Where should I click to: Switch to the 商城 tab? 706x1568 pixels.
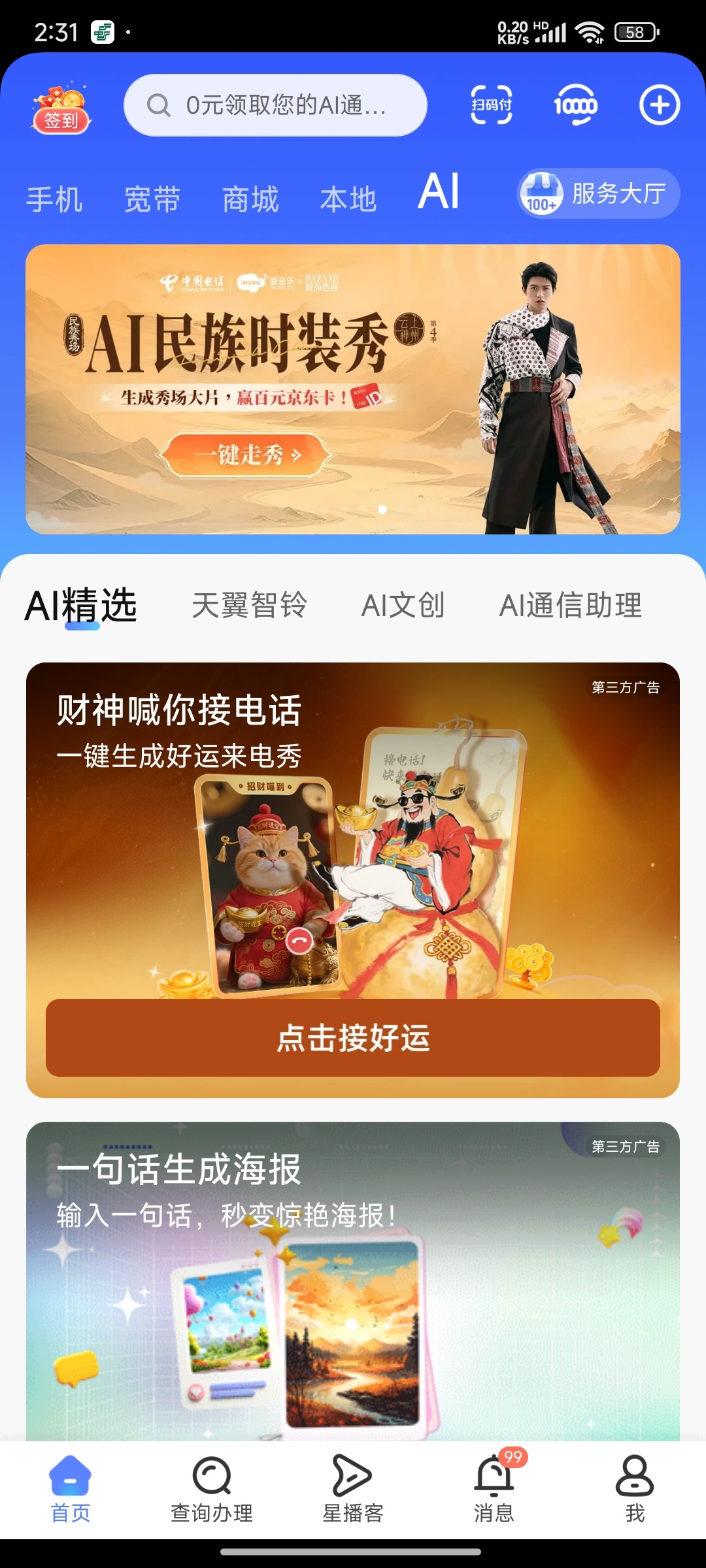pyautogui.click(x=250, y=199)
